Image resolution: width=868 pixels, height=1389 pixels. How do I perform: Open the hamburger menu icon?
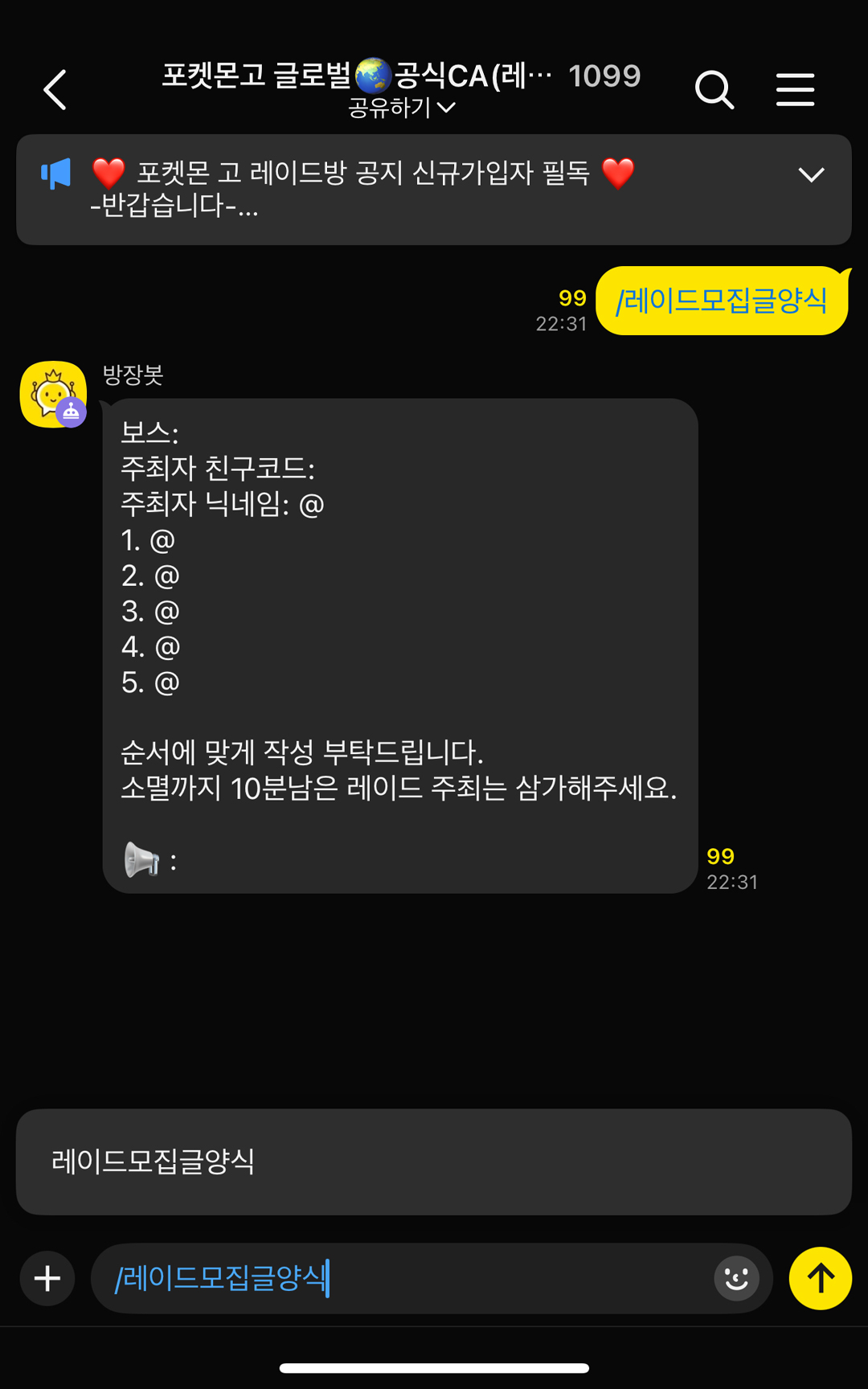point(796,90)
